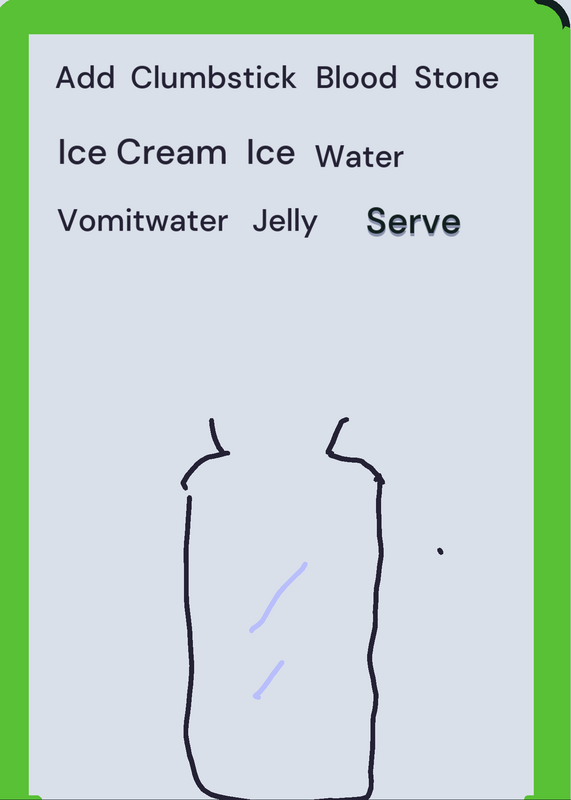Add Ice Cream to the drink

142,152
